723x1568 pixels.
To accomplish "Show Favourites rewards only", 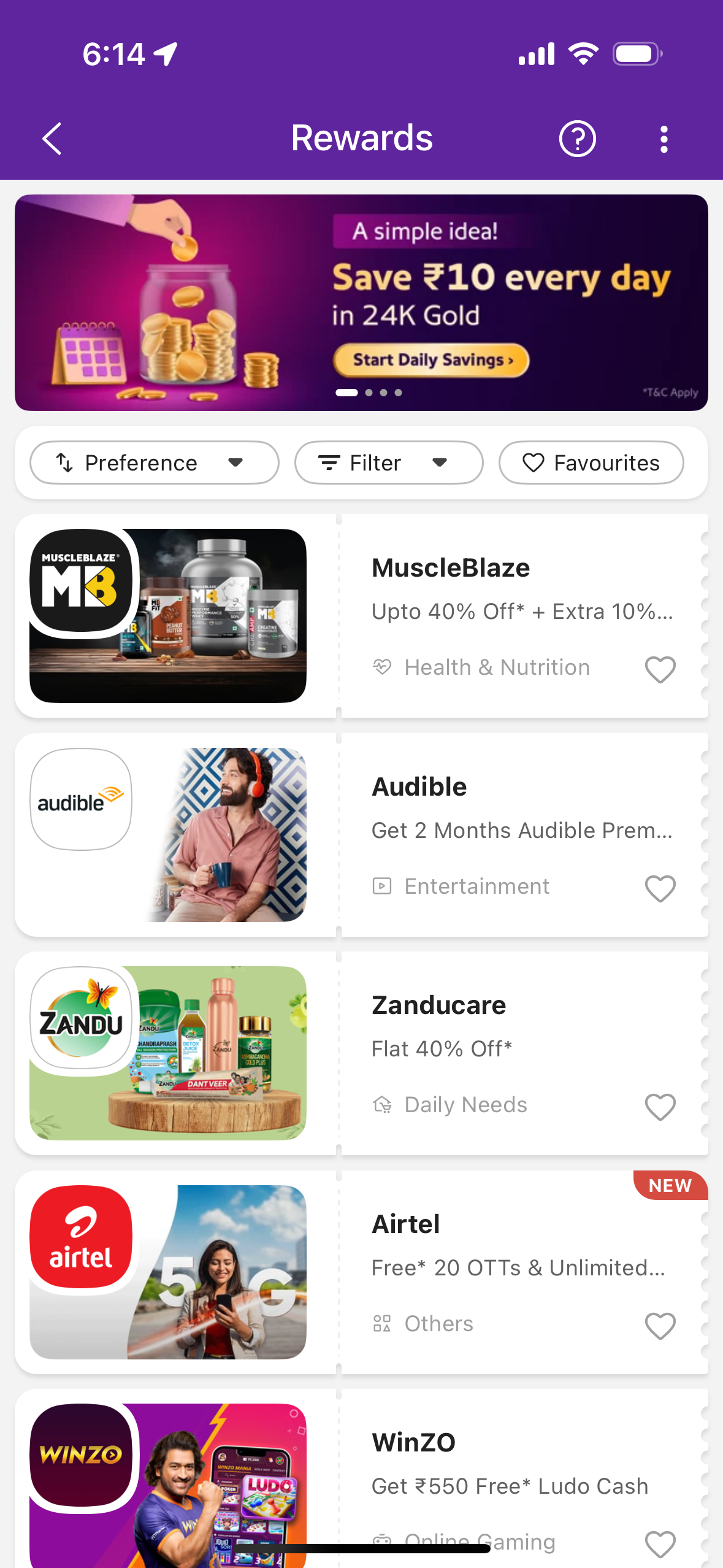I will (591, 463).
